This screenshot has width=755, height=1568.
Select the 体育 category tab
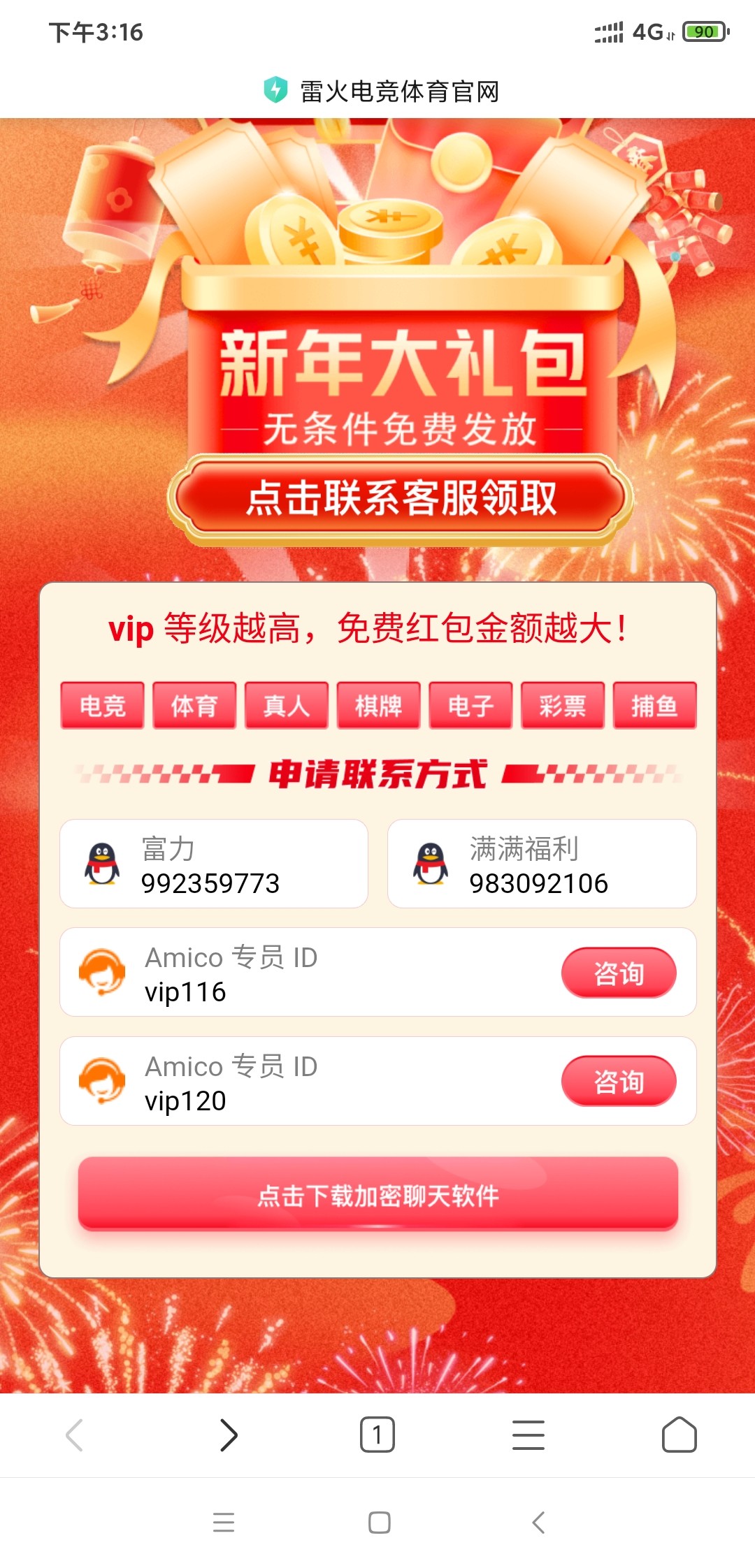(x=194, y=706)
